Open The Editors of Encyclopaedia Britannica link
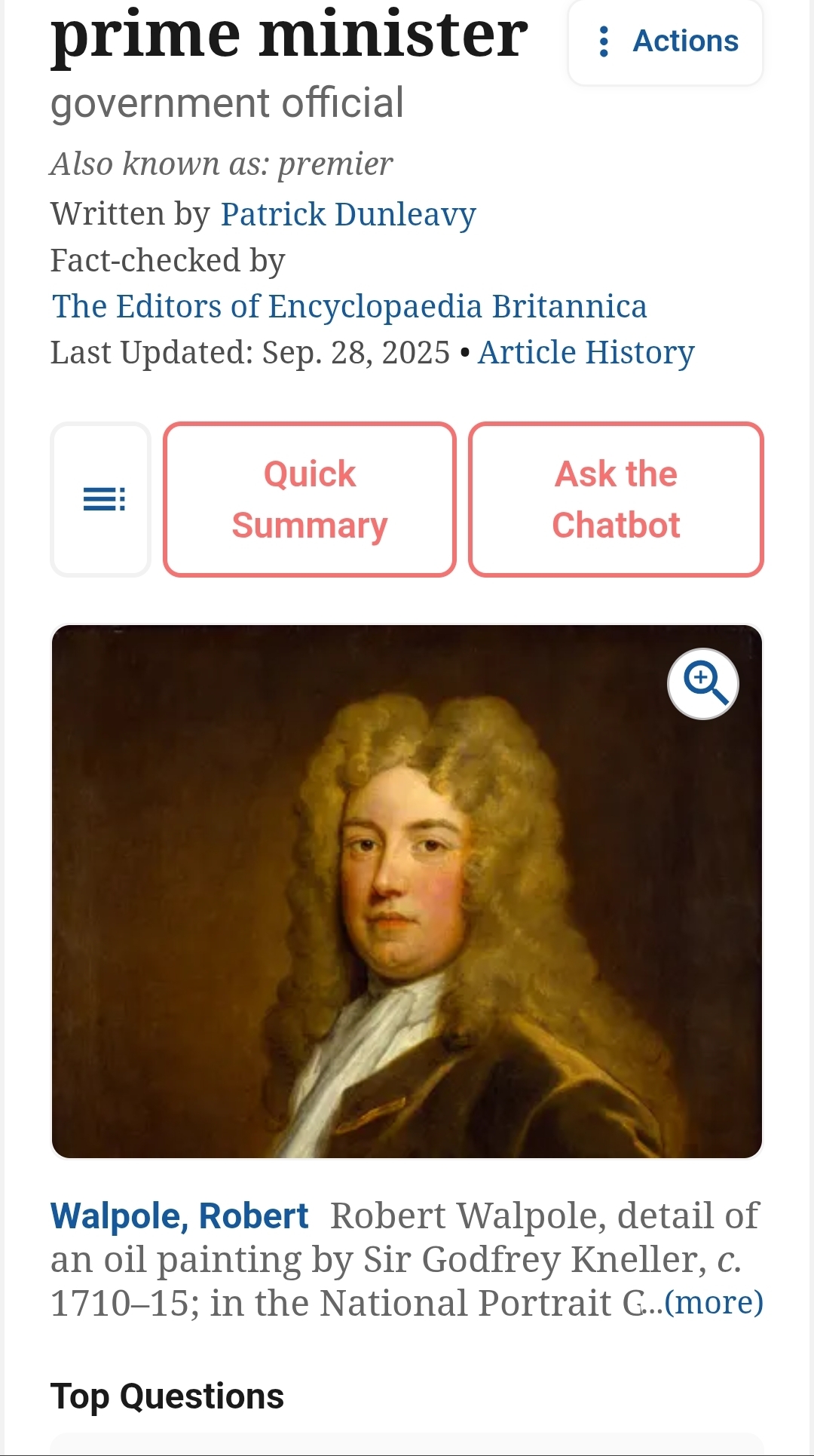814x1456 pixels. coord(349,306)
